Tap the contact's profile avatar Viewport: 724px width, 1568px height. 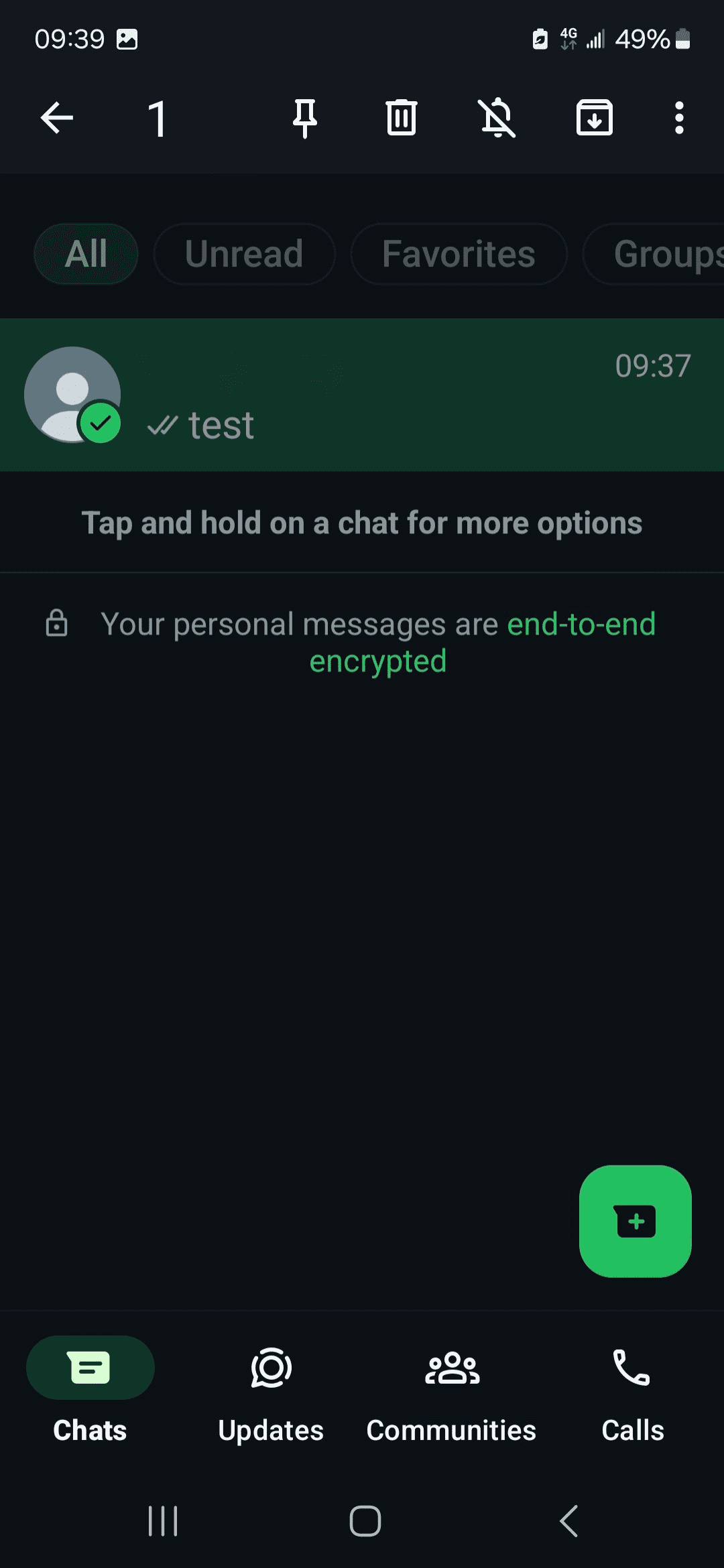click(74, 395)
